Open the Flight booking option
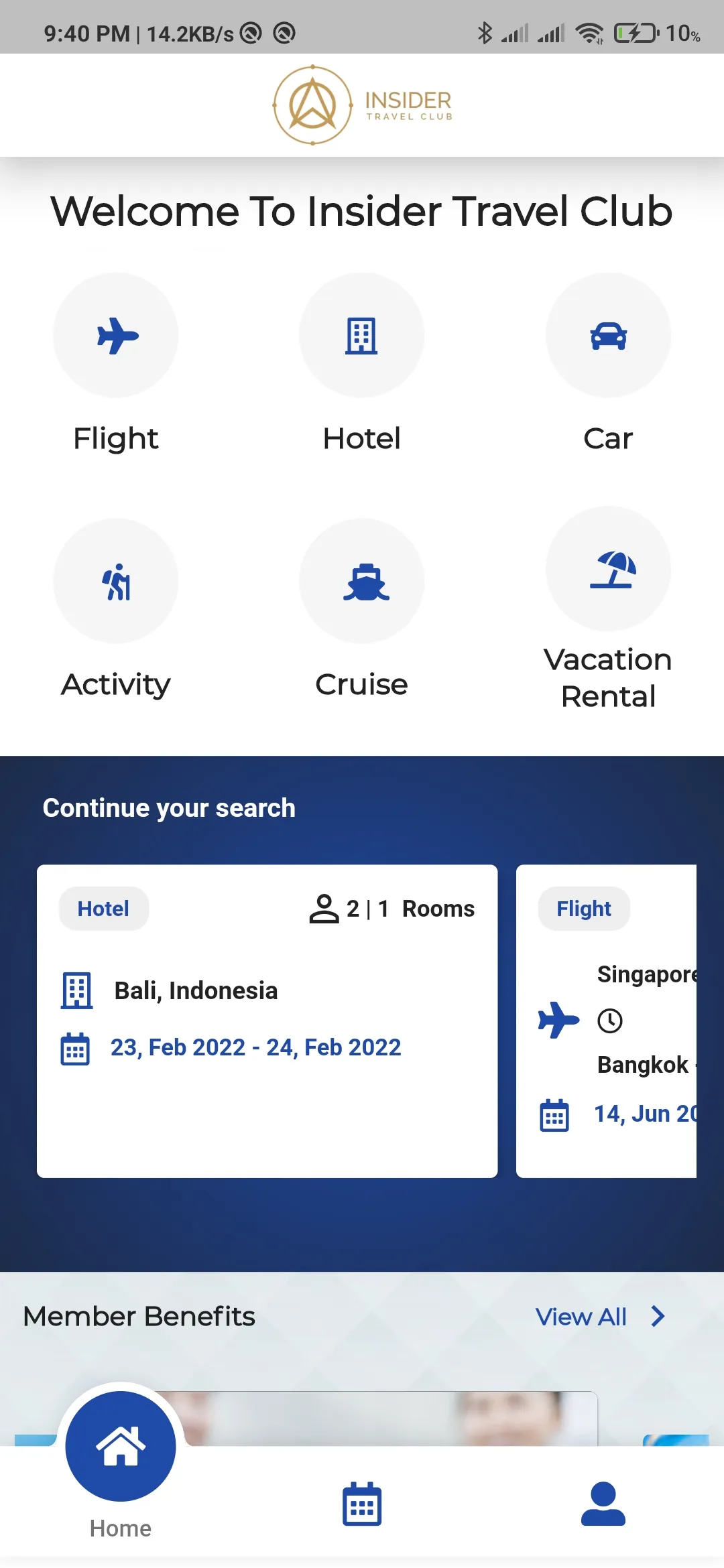The width and height of the screenshot is (724, 1568). [x=116, y=336]
